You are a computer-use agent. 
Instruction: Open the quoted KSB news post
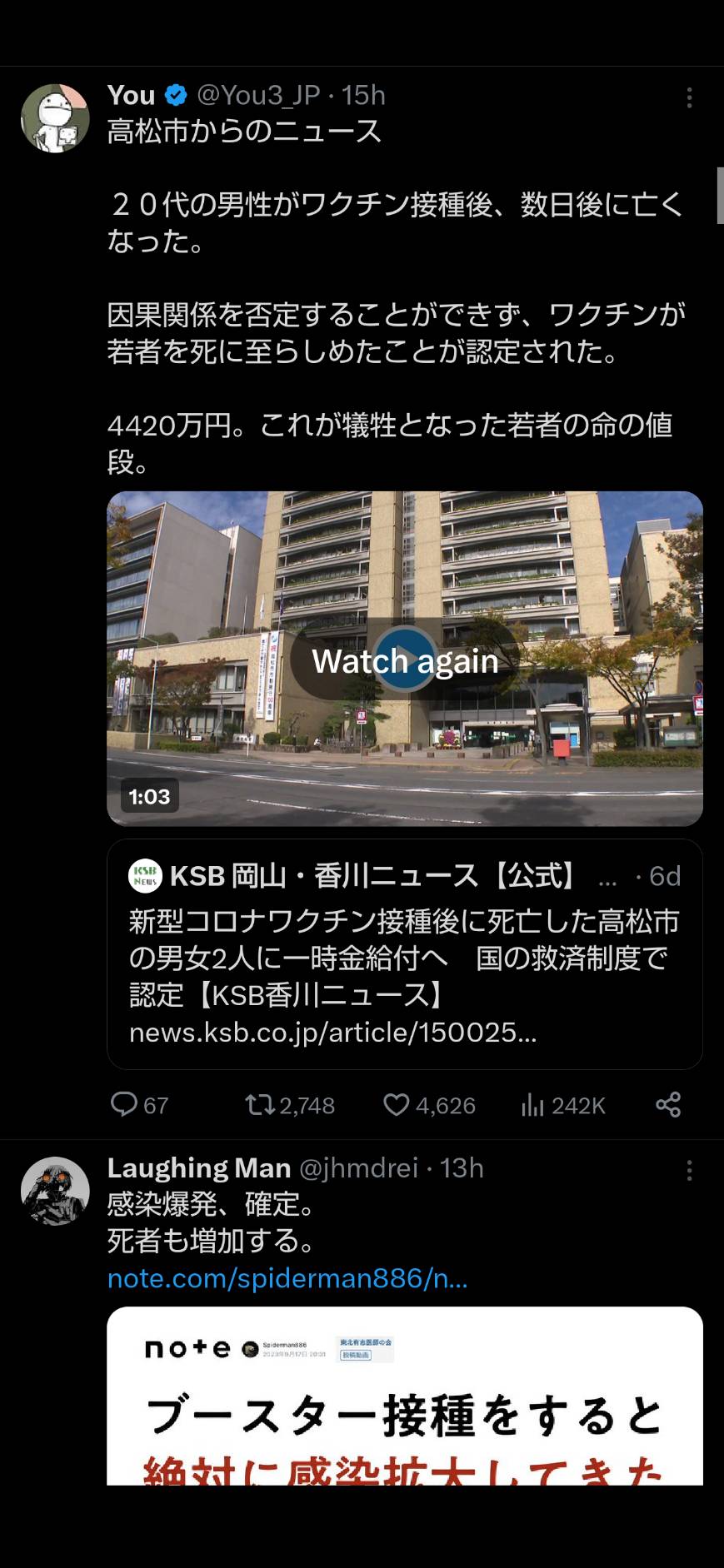[405, 954]
